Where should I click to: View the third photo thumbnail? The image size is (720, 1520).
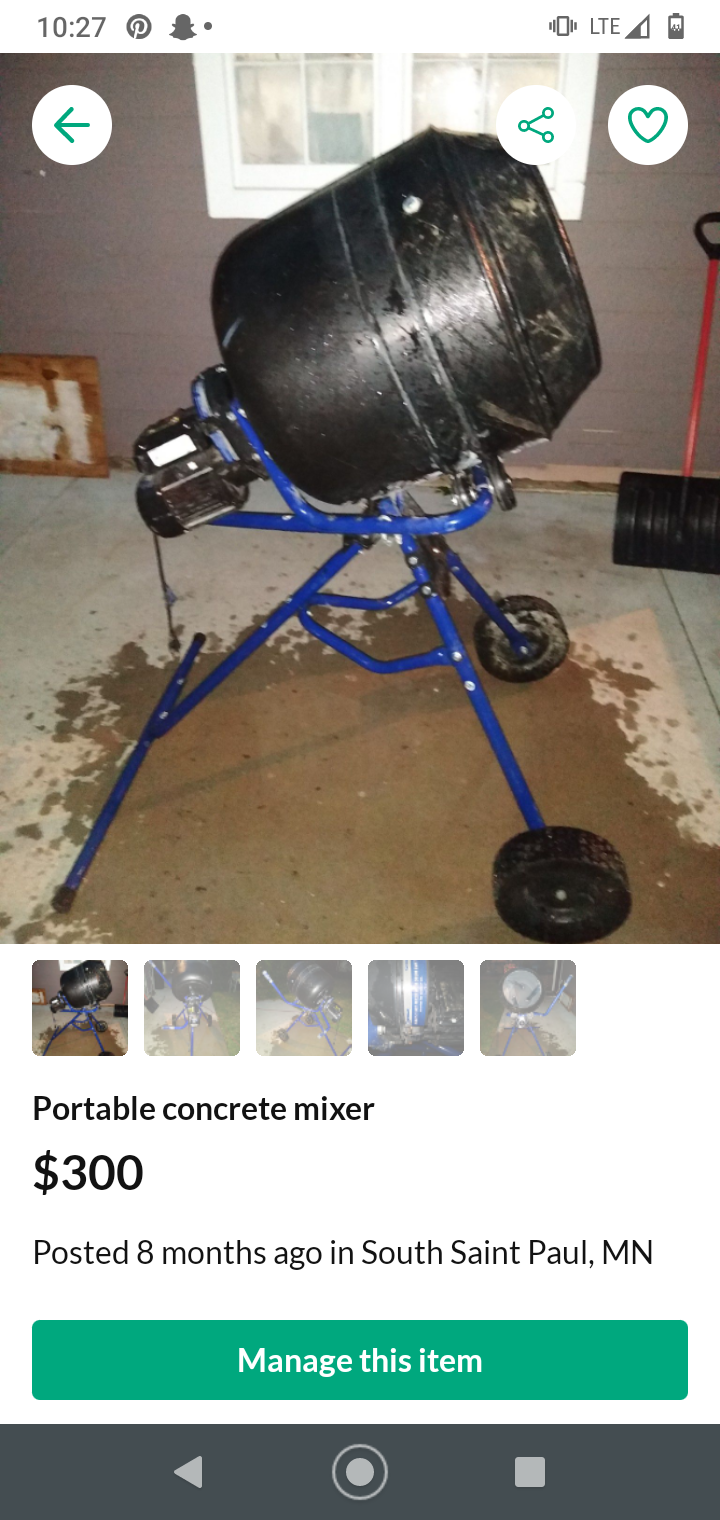coord(304,1008)
